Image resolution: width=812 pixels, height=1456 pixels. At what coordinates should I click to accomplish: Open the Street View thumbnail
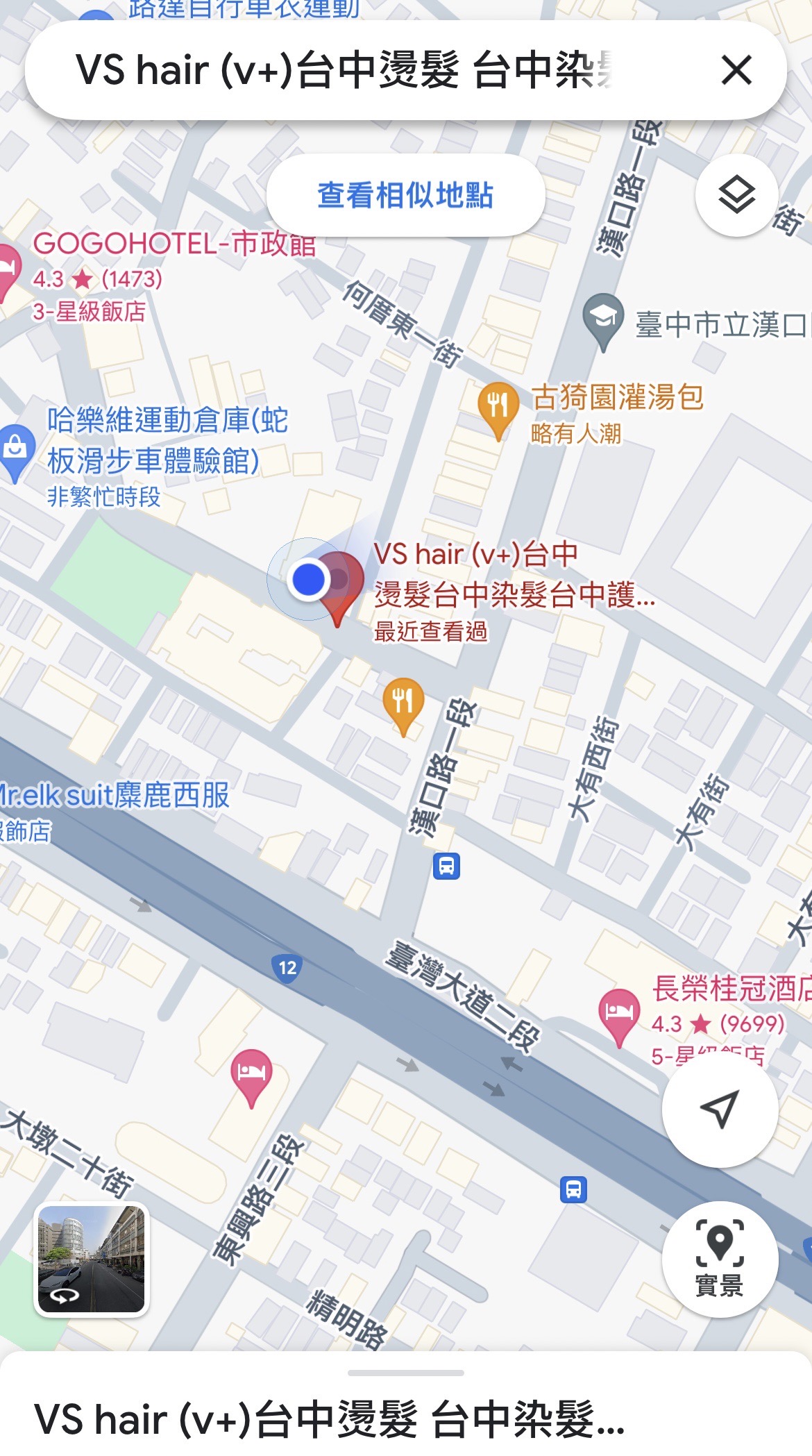tap(92, 1259)
